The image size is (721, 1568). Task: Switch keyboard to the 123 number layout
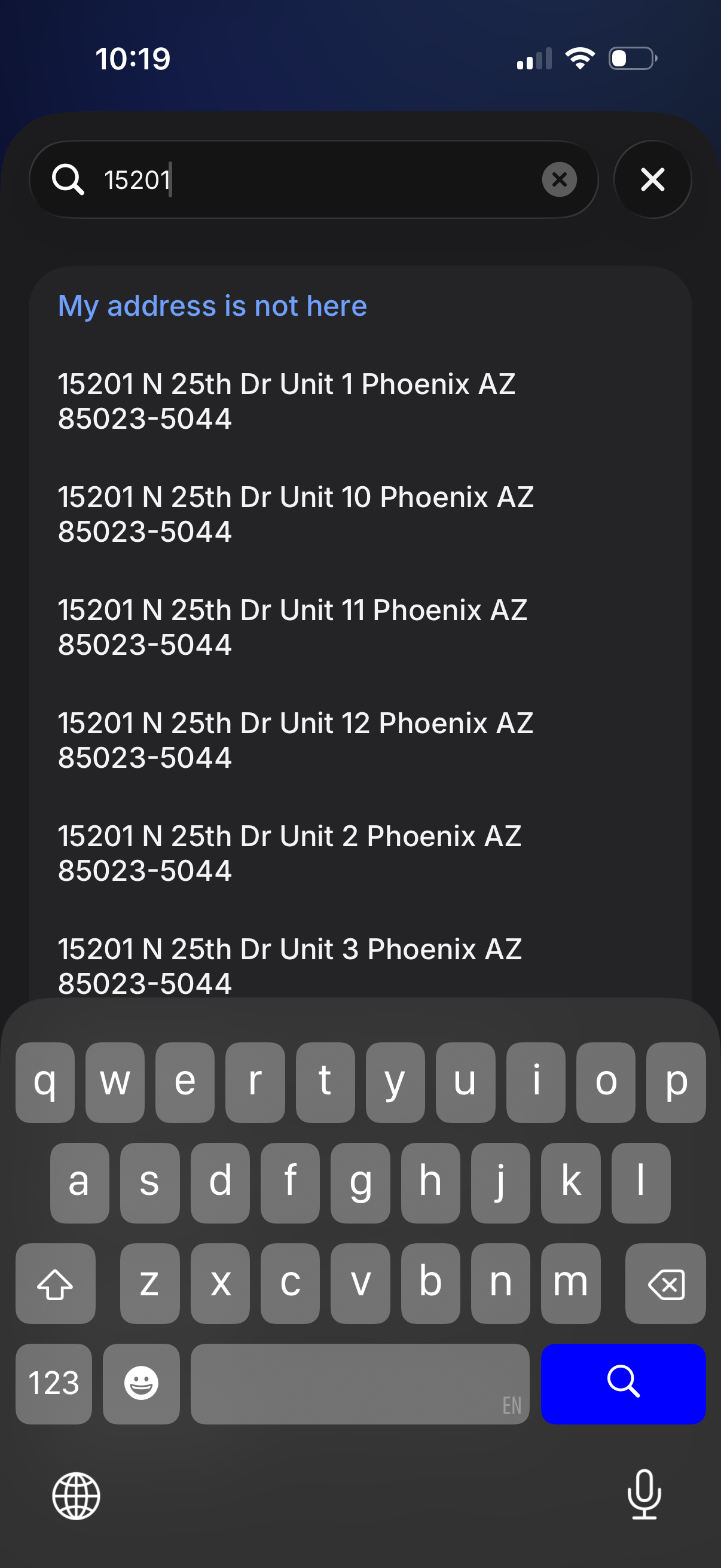(54, 1383)
